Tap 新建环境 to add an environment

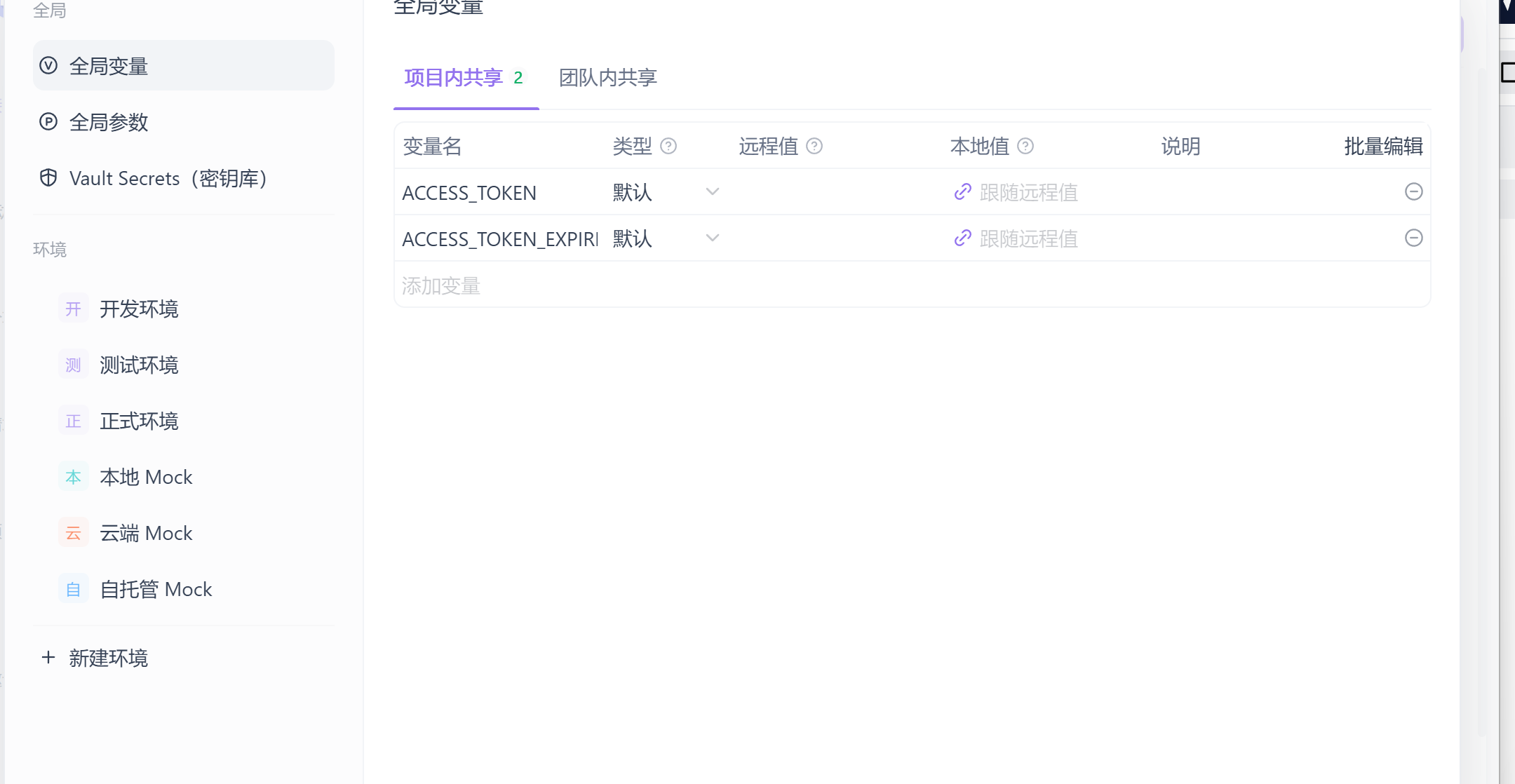pyautogui.click(x=108, y=658)
